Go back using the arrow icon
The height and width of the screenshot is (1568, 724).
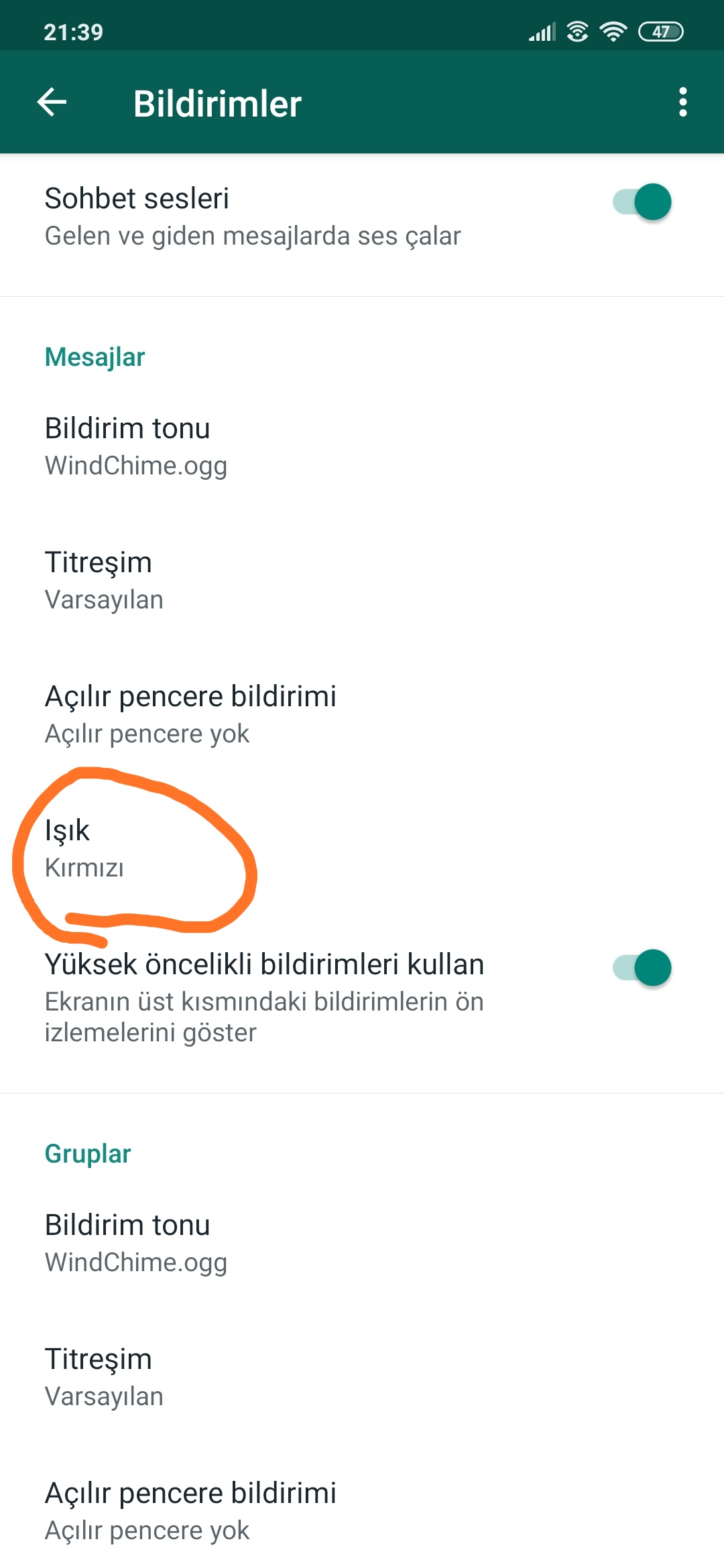[52, 103]
